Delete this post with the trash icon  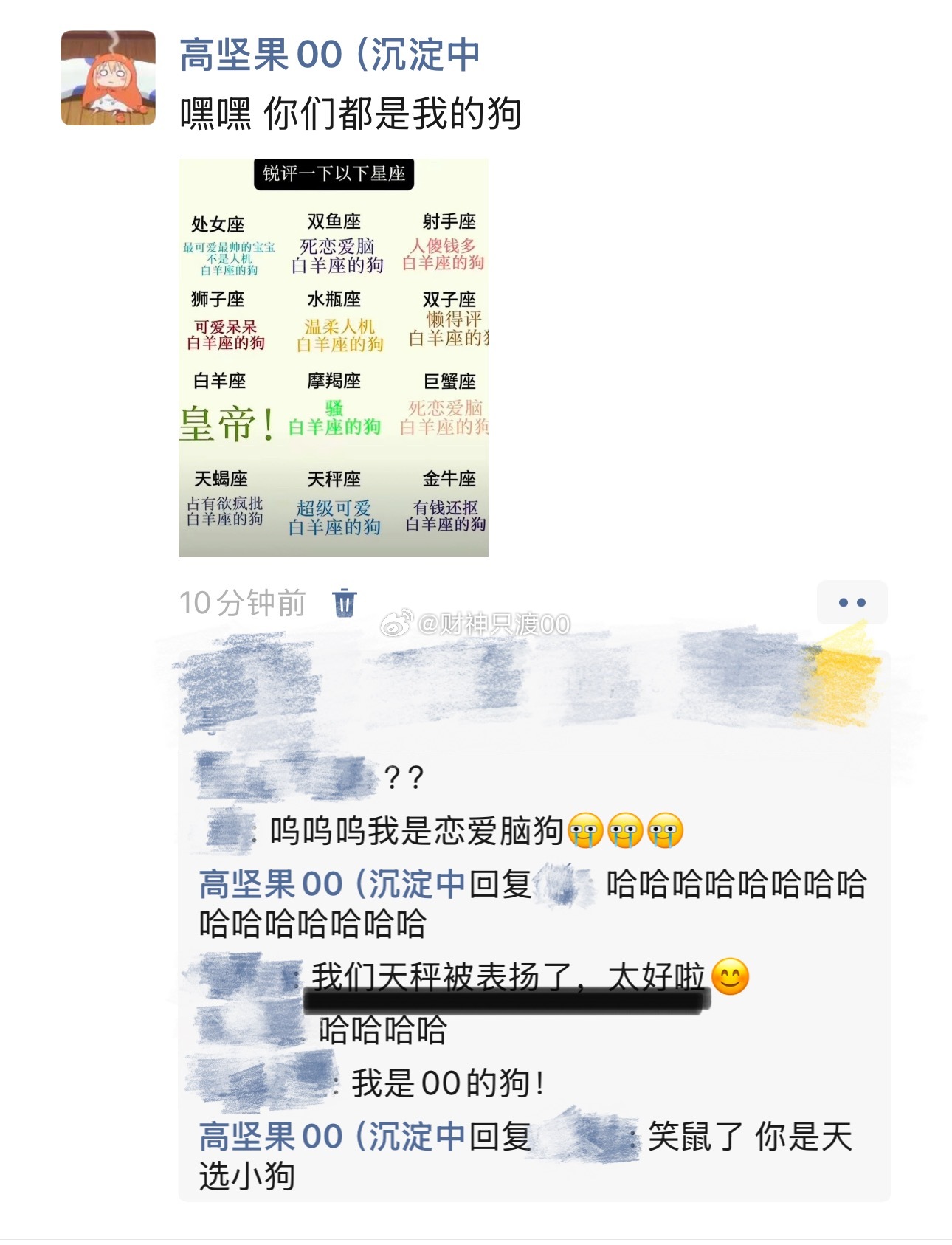pos(345,602)
